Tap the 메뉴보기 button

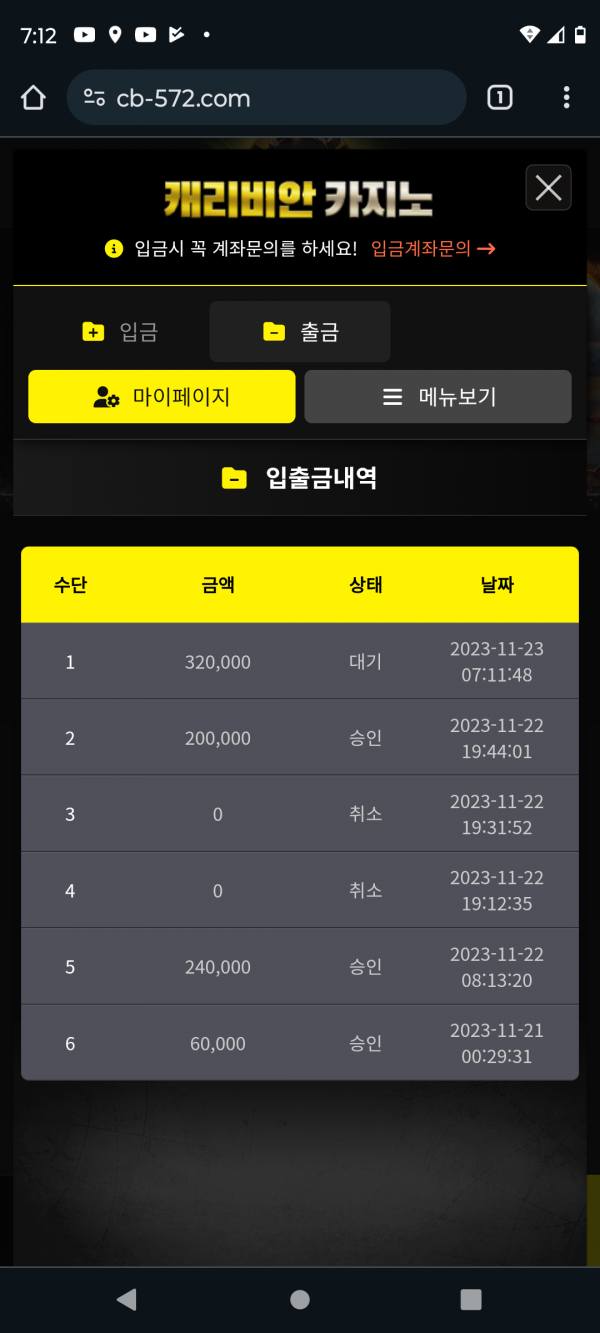(438, 397)
